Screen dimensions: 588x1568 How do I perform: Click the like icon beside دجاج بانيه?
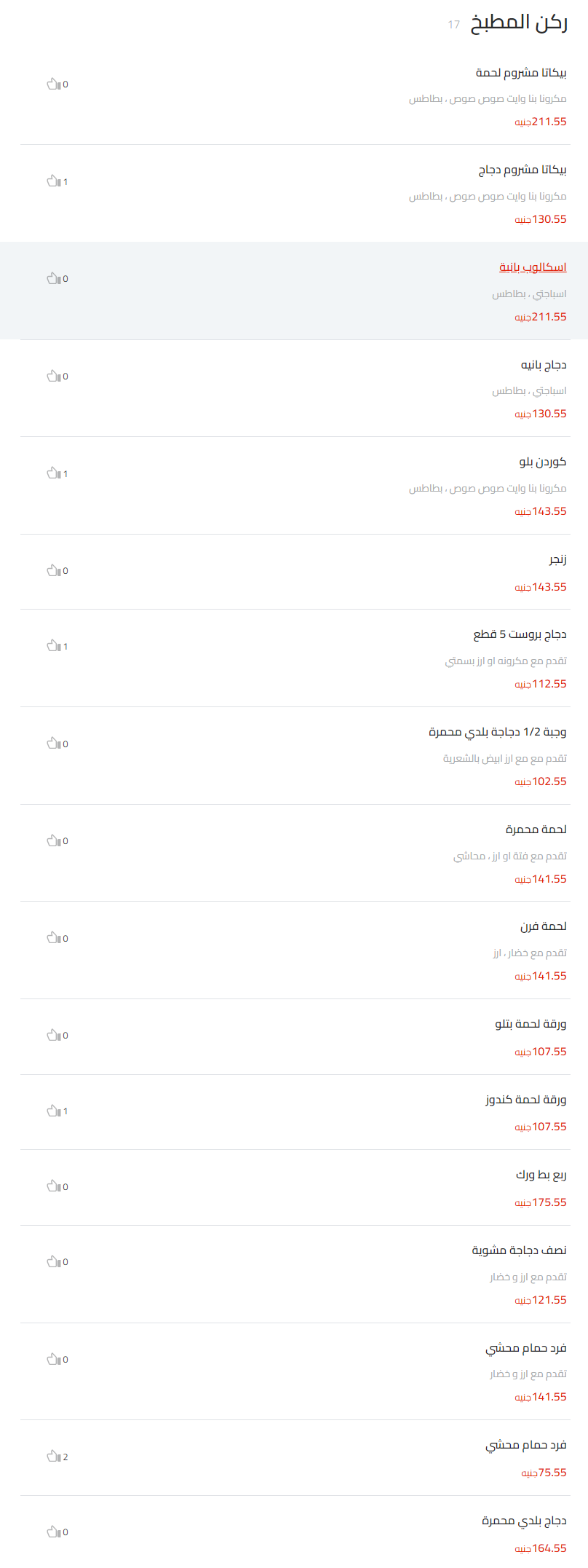coord(55,377)
